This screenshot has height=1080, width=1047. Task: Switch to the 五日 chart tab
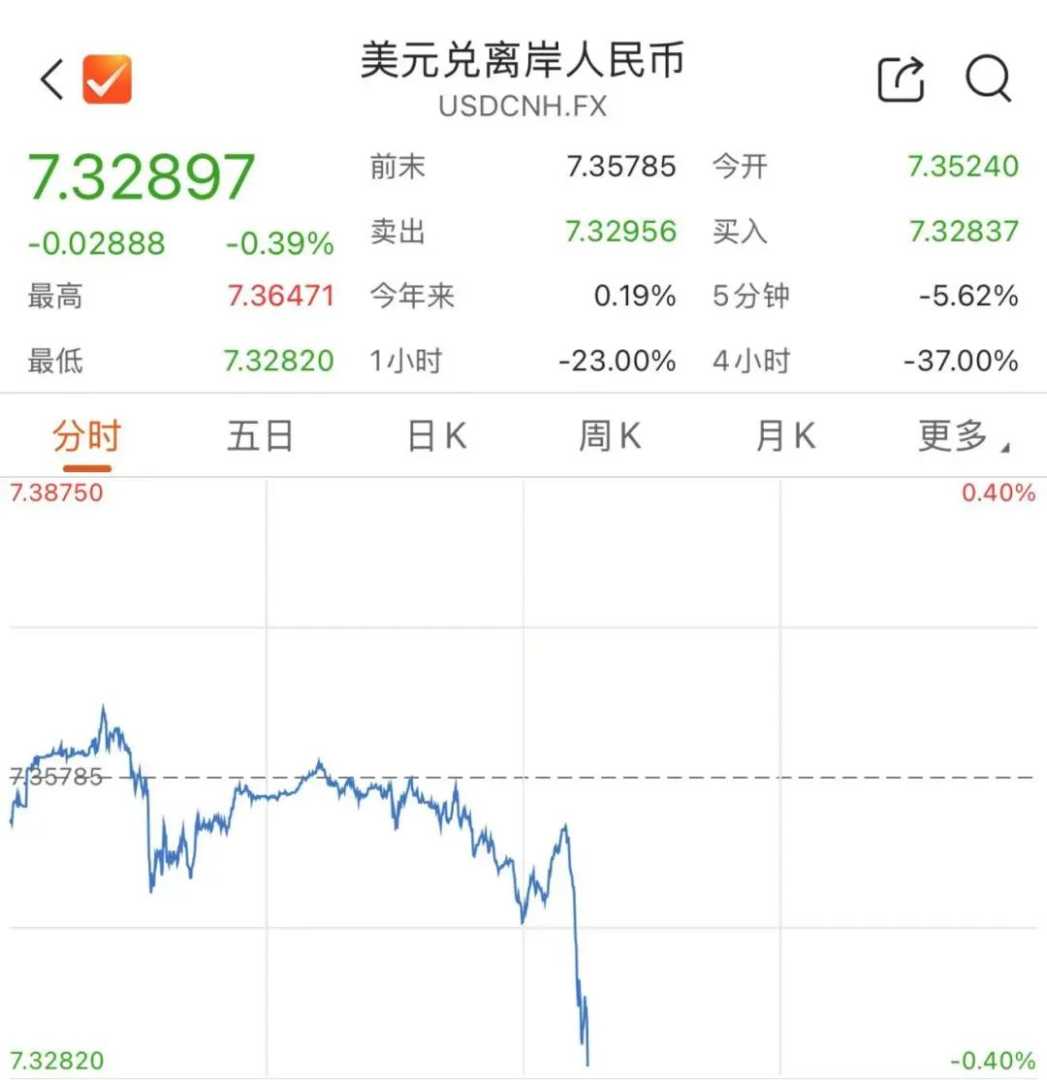[x=260, y=437]
